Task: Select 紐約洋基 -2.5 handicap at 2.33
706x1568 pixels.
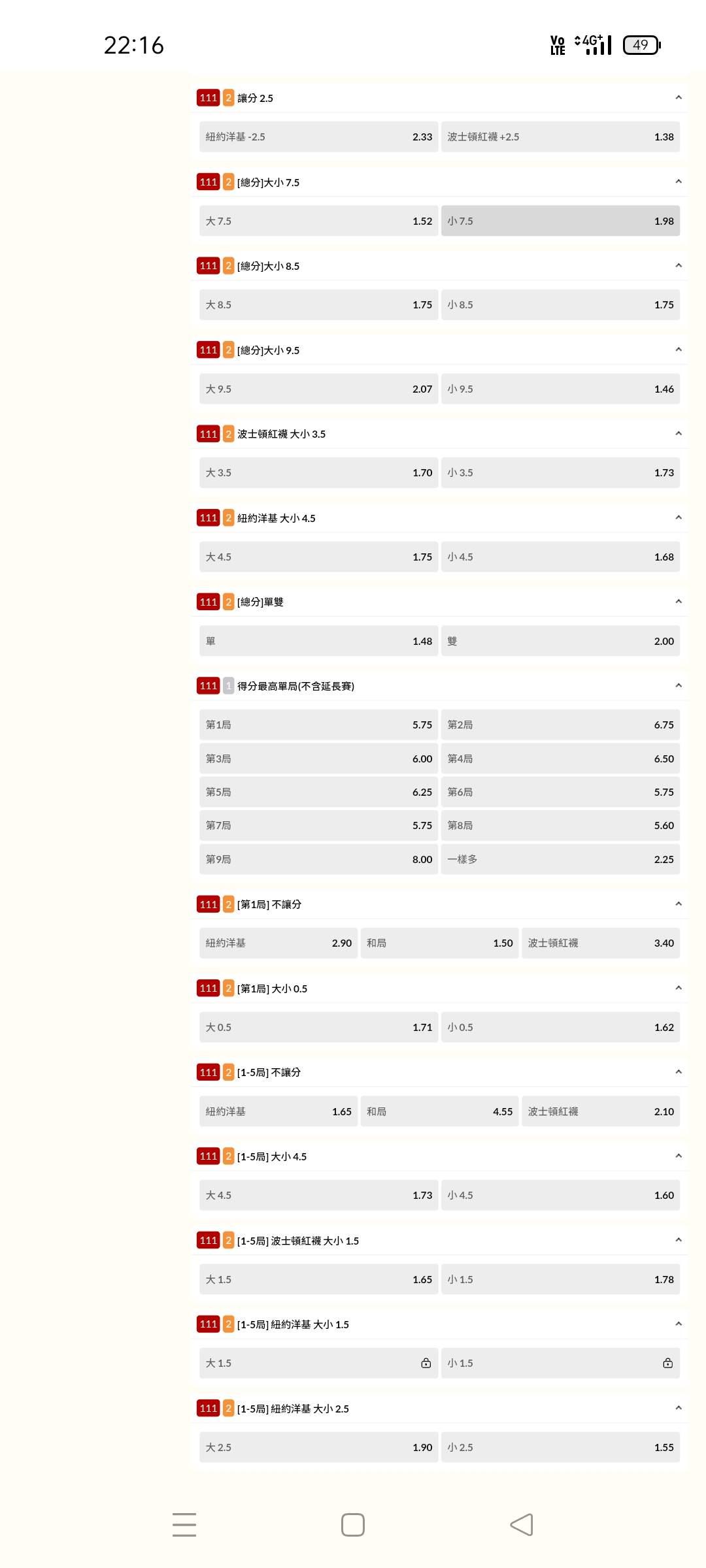Action: tap(318, 137)
